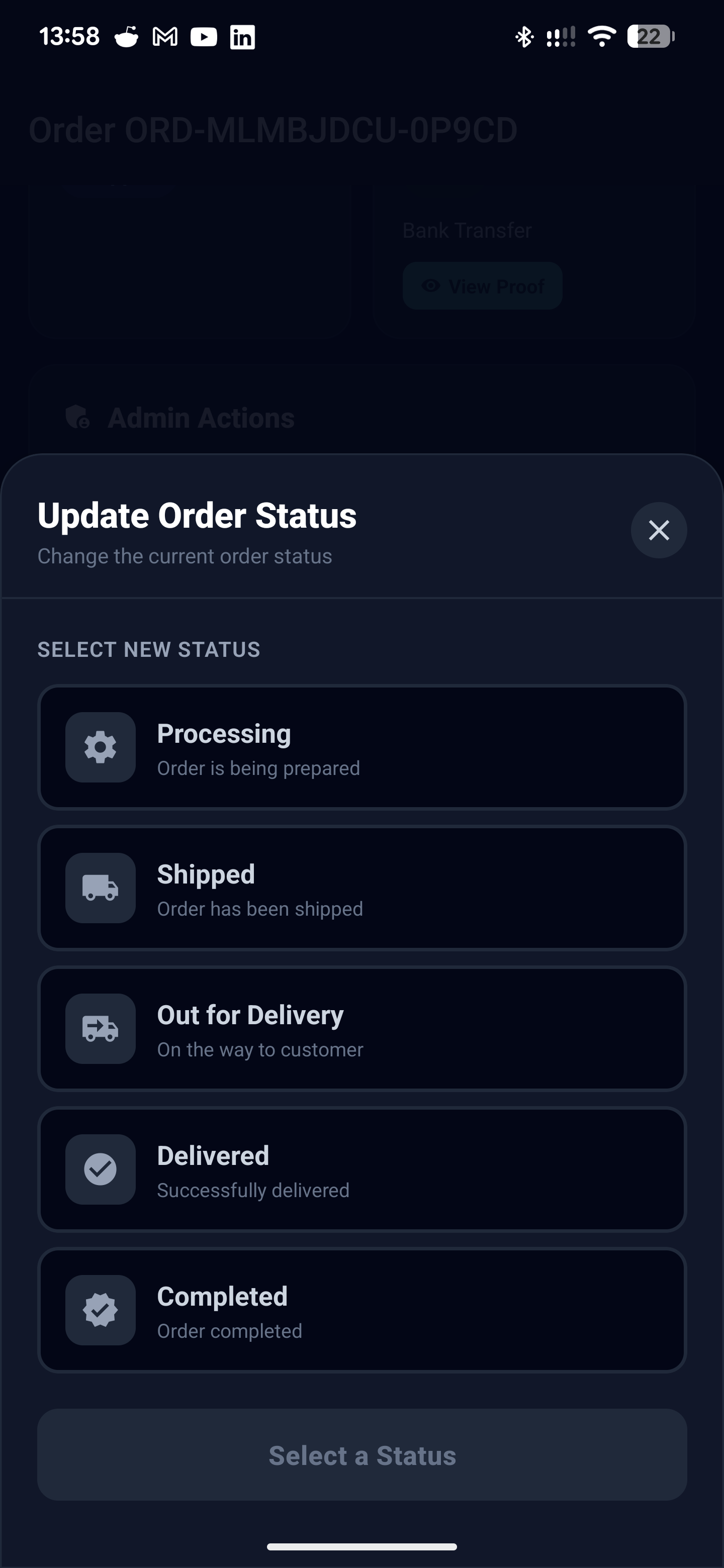Click the Delivered checkmark circle icon

click(x=100, y=1169)
